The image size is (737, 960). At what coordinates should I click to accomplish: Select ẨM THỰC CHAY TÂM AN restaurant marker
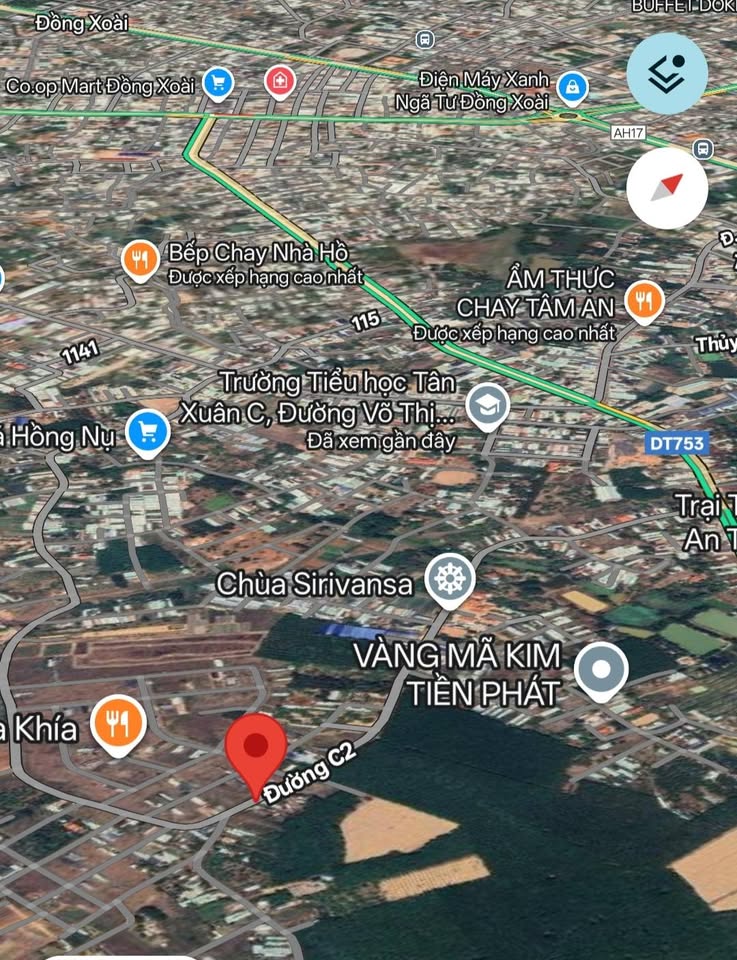(x=645, y=299)
